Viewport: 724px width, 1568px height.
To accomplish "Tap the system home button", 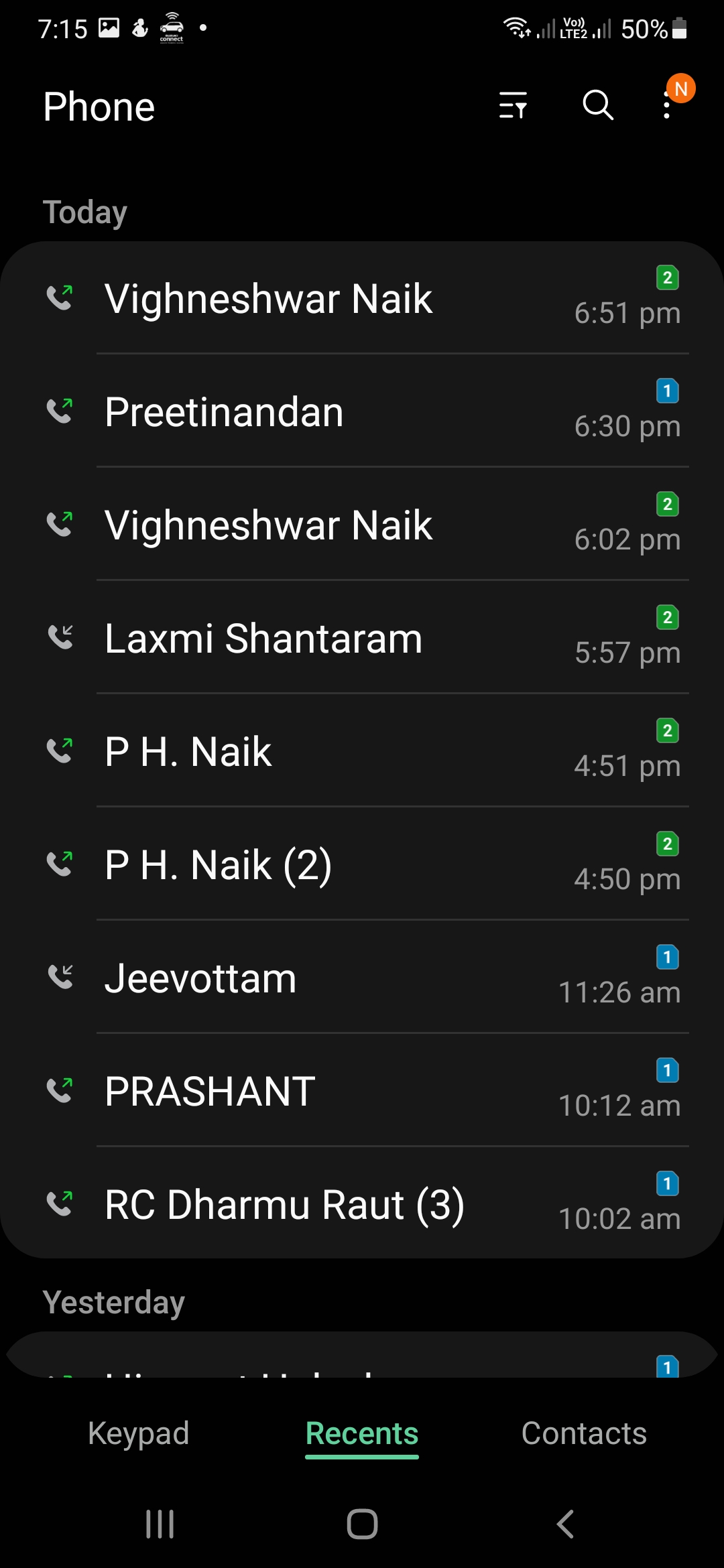I will pyautogui.click(x=362, y=1524).
